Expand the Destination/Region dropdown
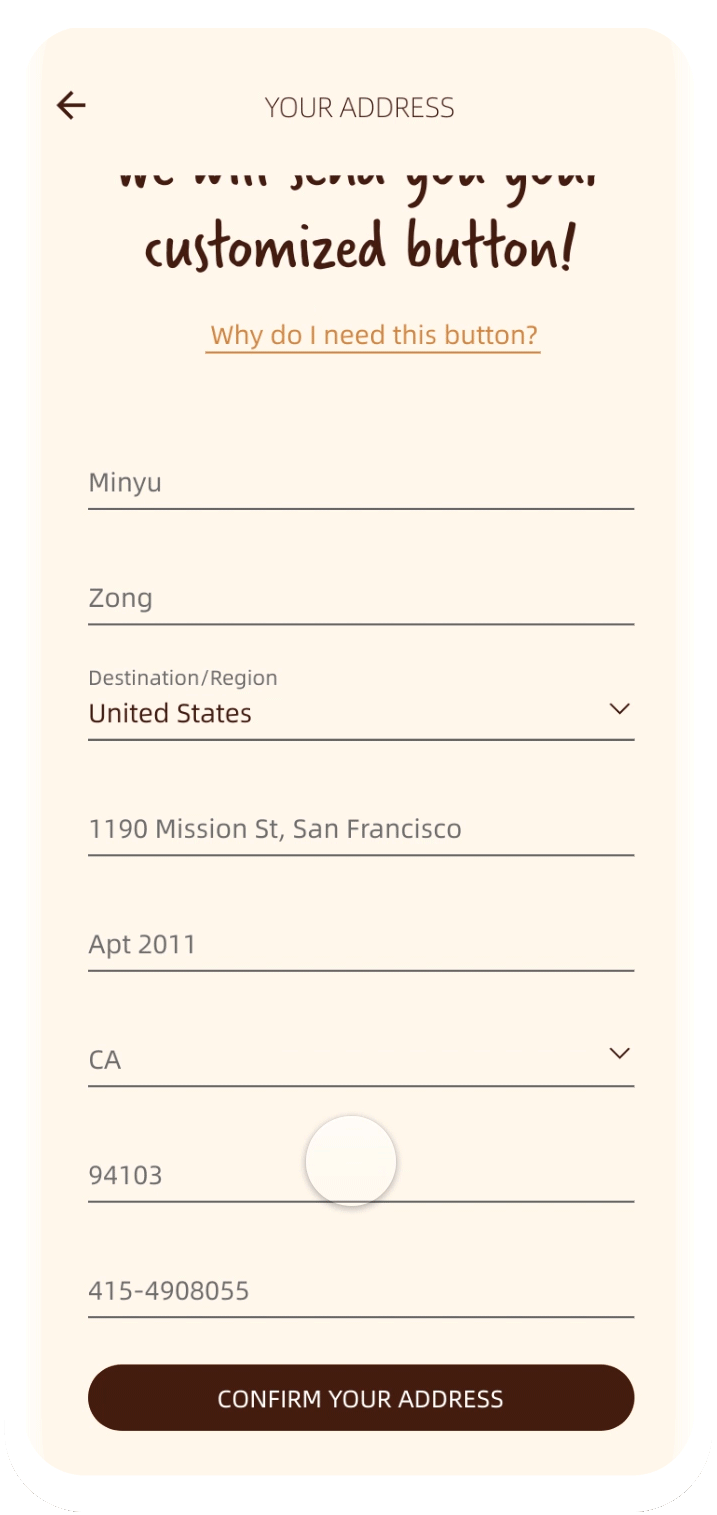717x1515 pixels. pos(360,712)
